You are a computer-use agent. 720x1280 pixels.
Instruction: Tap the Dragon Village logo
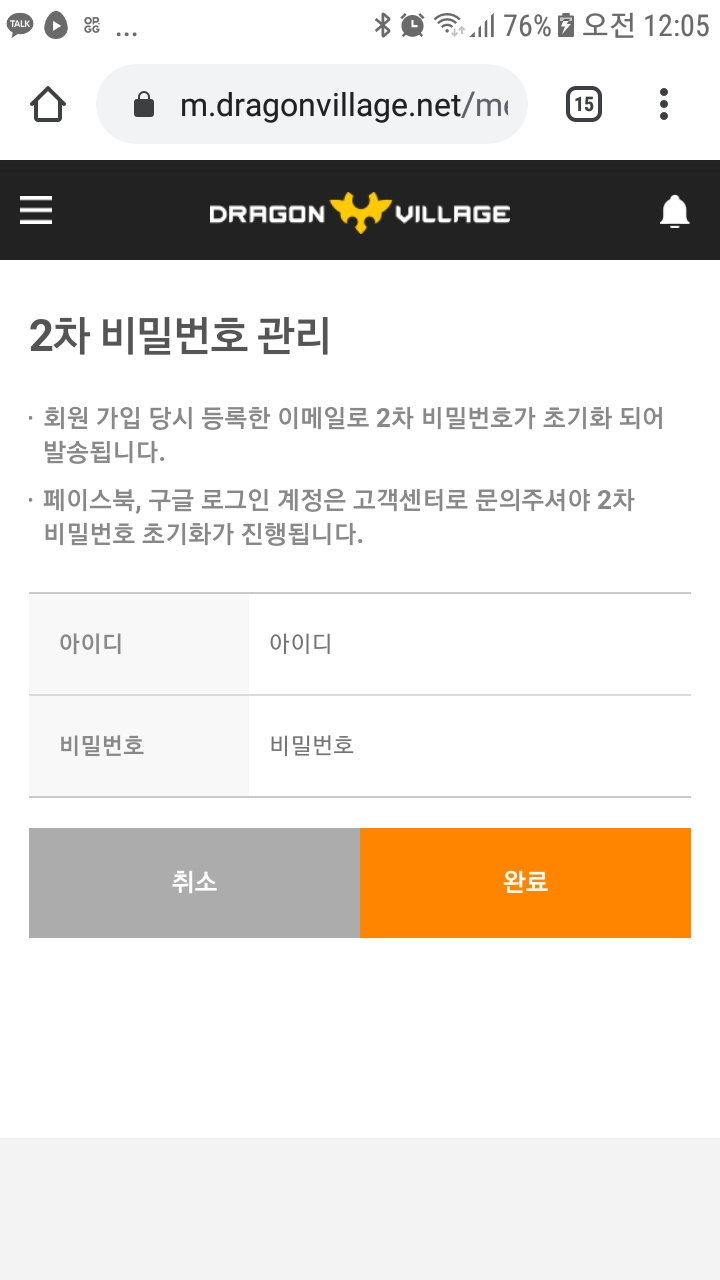coord(360,213)
